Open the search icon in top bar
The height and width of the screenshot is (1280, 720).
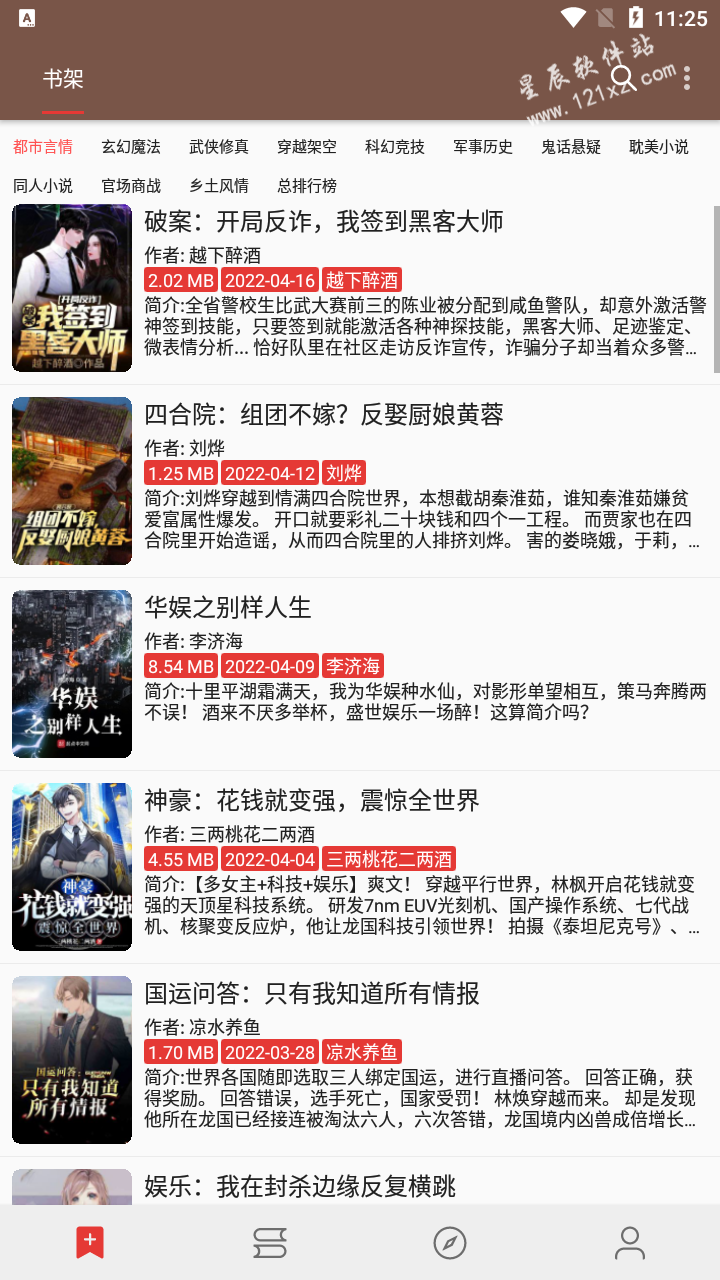(x=624, y=78)
